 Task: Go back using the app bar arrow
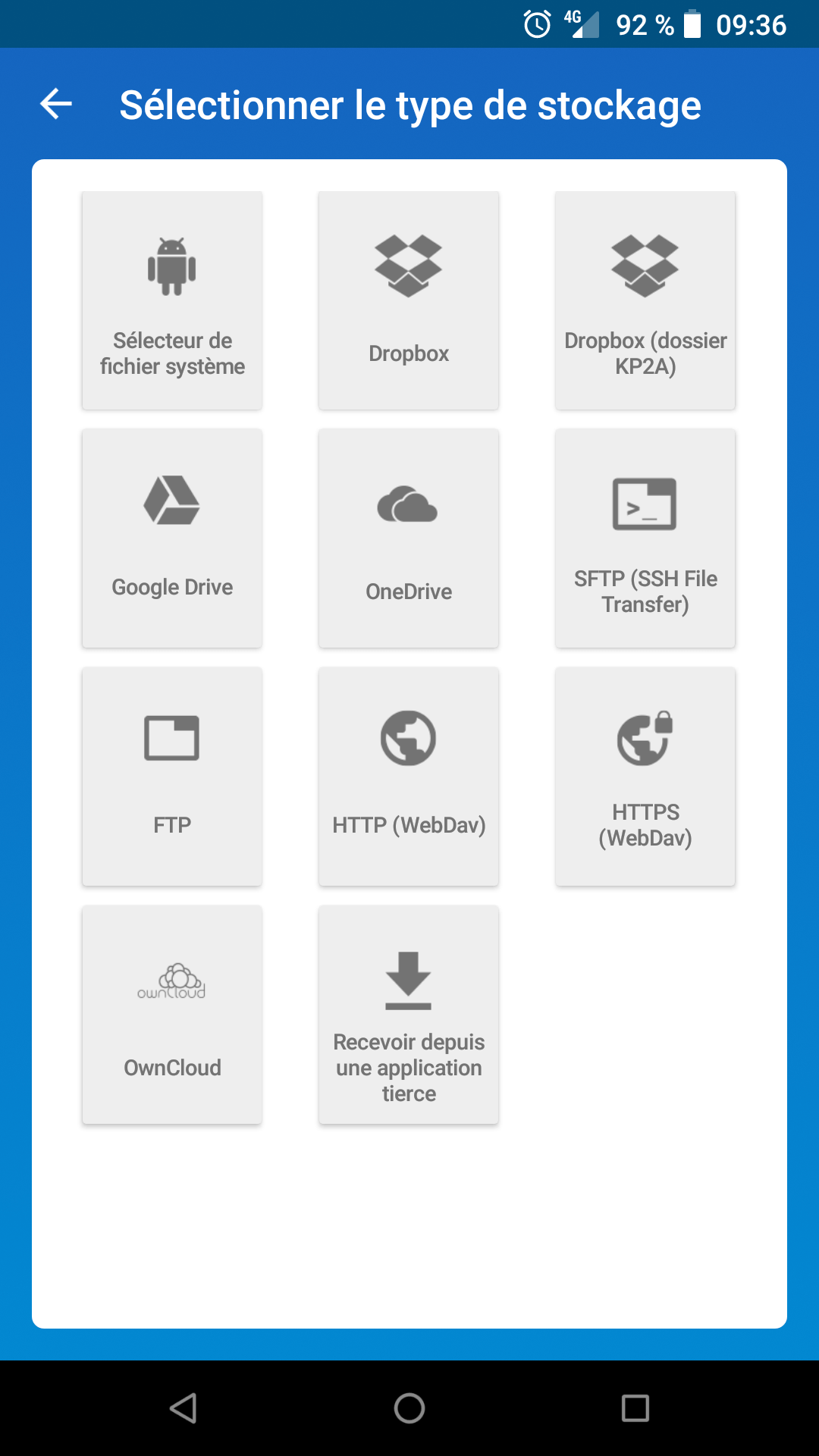[56, 104]
